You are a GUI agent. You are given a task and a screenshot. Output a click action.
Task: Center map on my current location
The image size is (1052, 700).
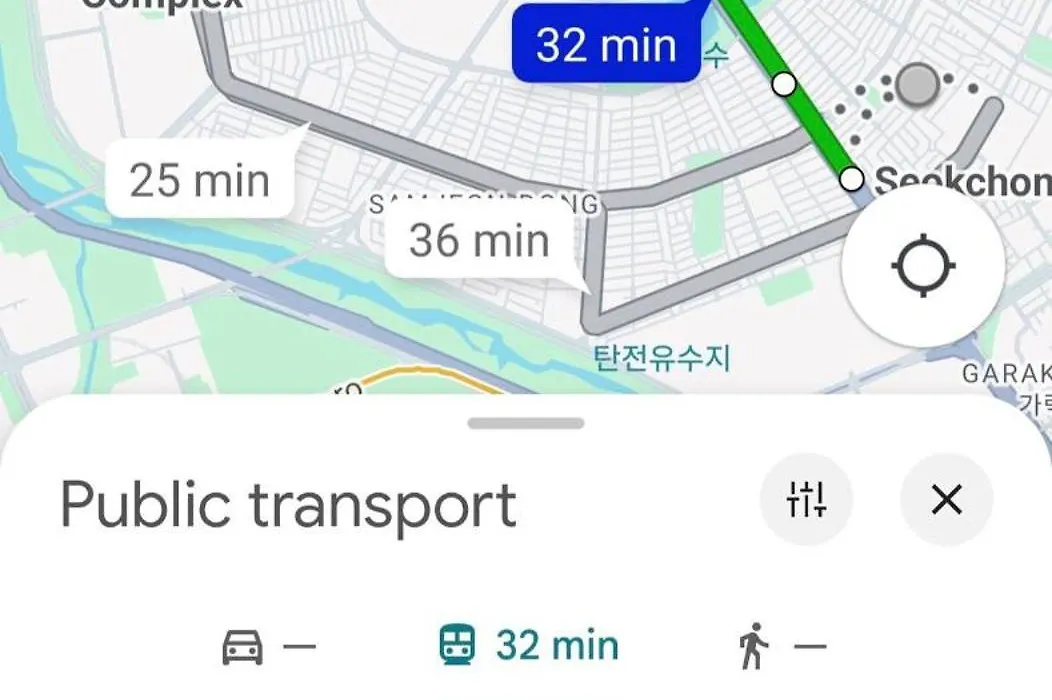click(x=923, y=267)
